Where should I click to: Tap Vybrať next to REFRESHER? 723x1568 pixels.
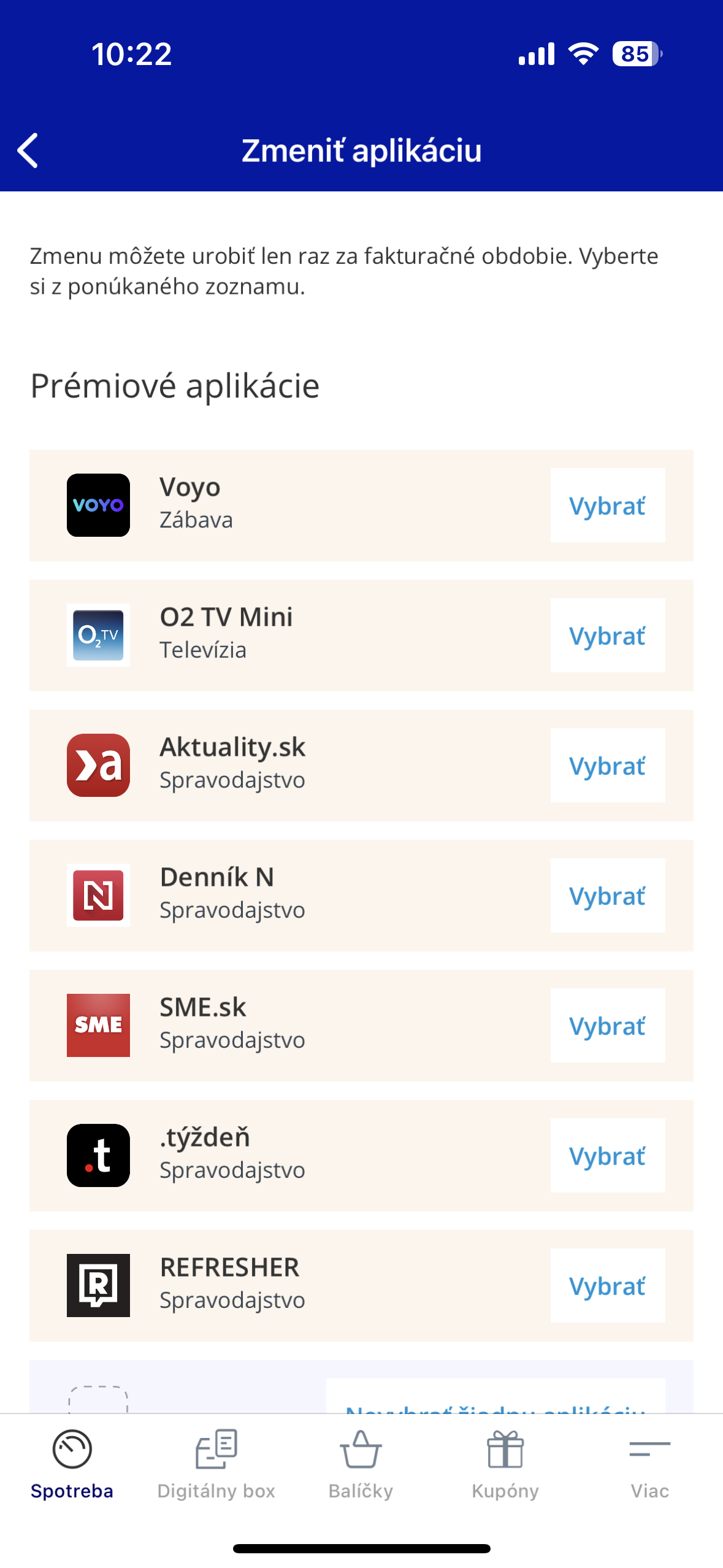click(x=607, y=1286)
